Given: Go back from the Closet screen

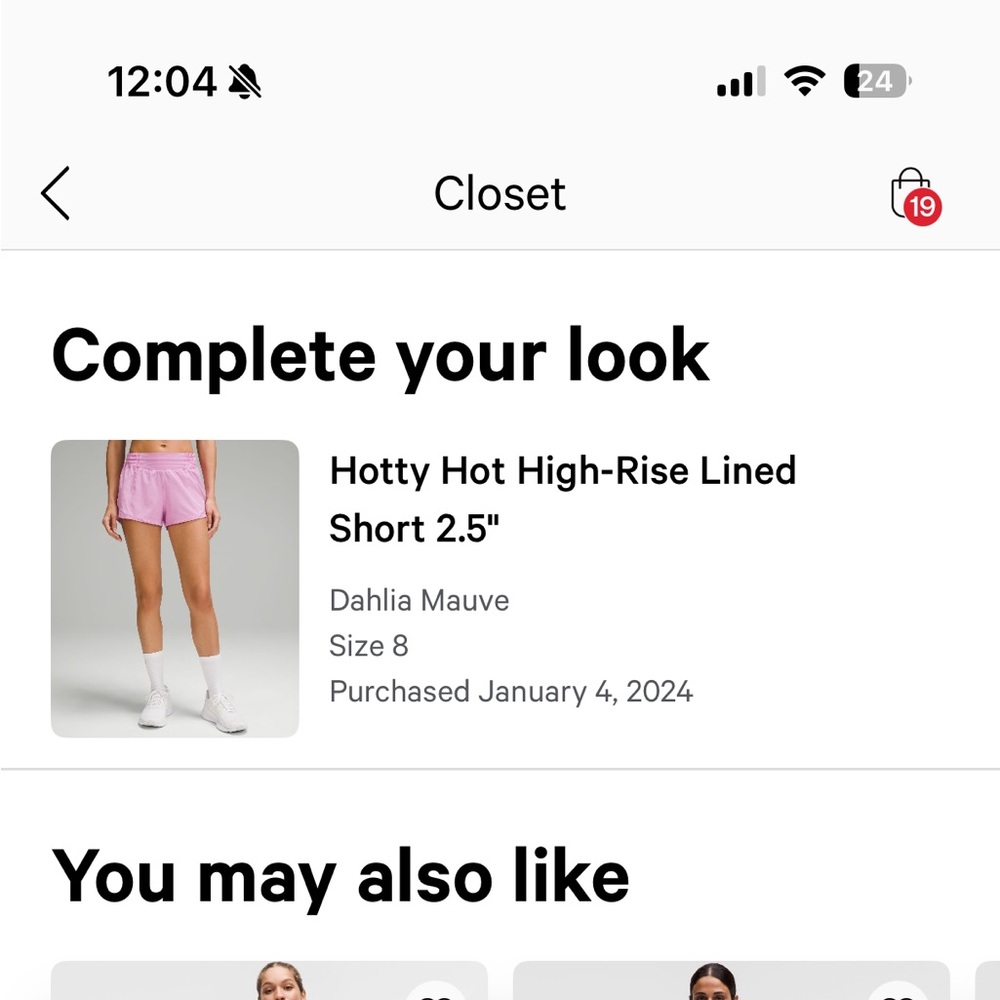Looking at the screenshot, I should coord(56,193).
